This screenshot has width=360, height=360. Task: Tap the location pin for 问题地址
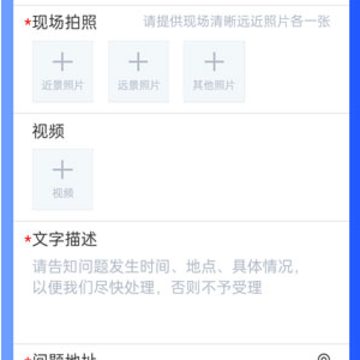click(324, 356)
